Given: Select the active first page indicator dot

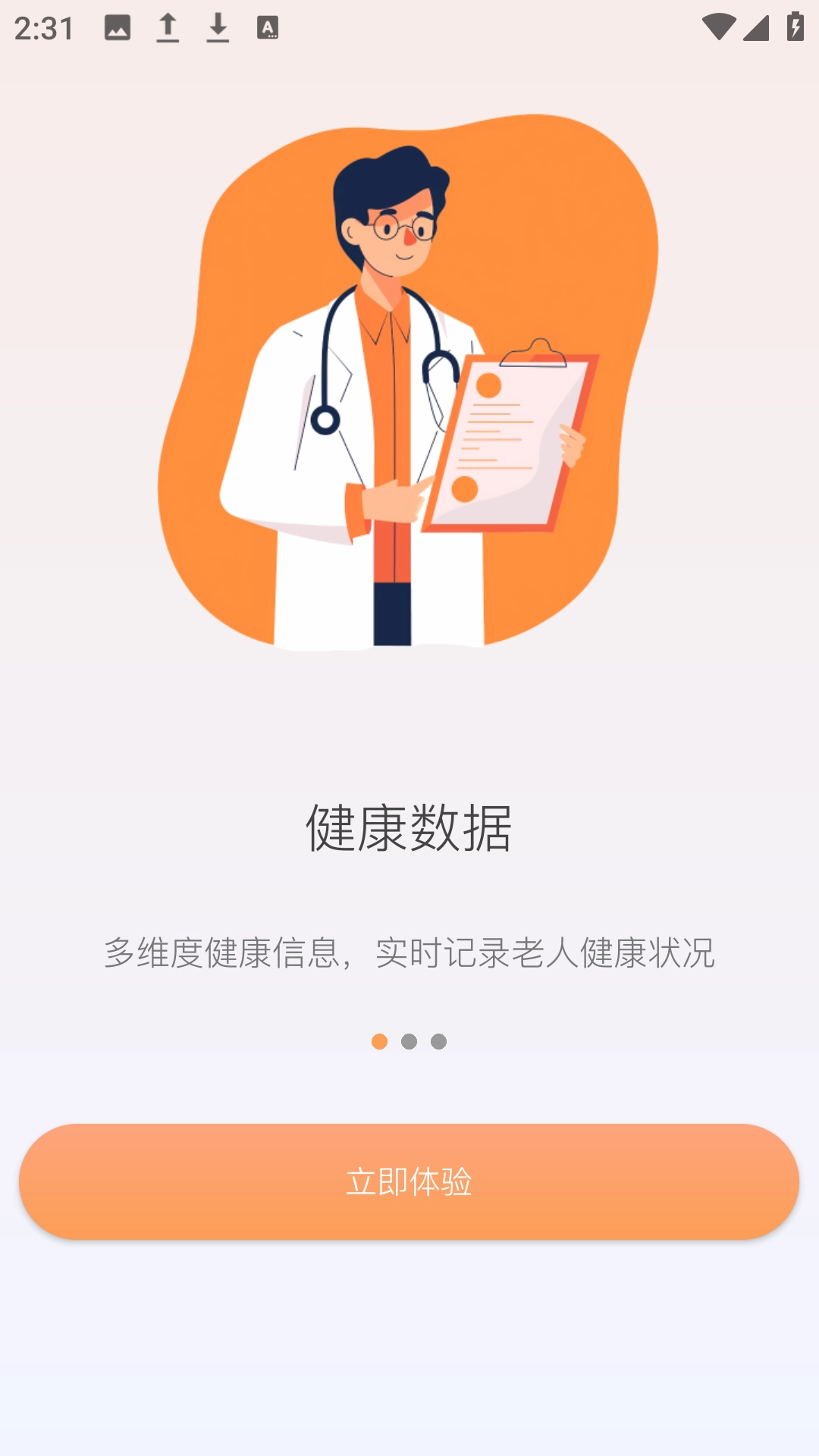Looking at the screenshot, I should pyautogui.click(x=378, y=1042).
